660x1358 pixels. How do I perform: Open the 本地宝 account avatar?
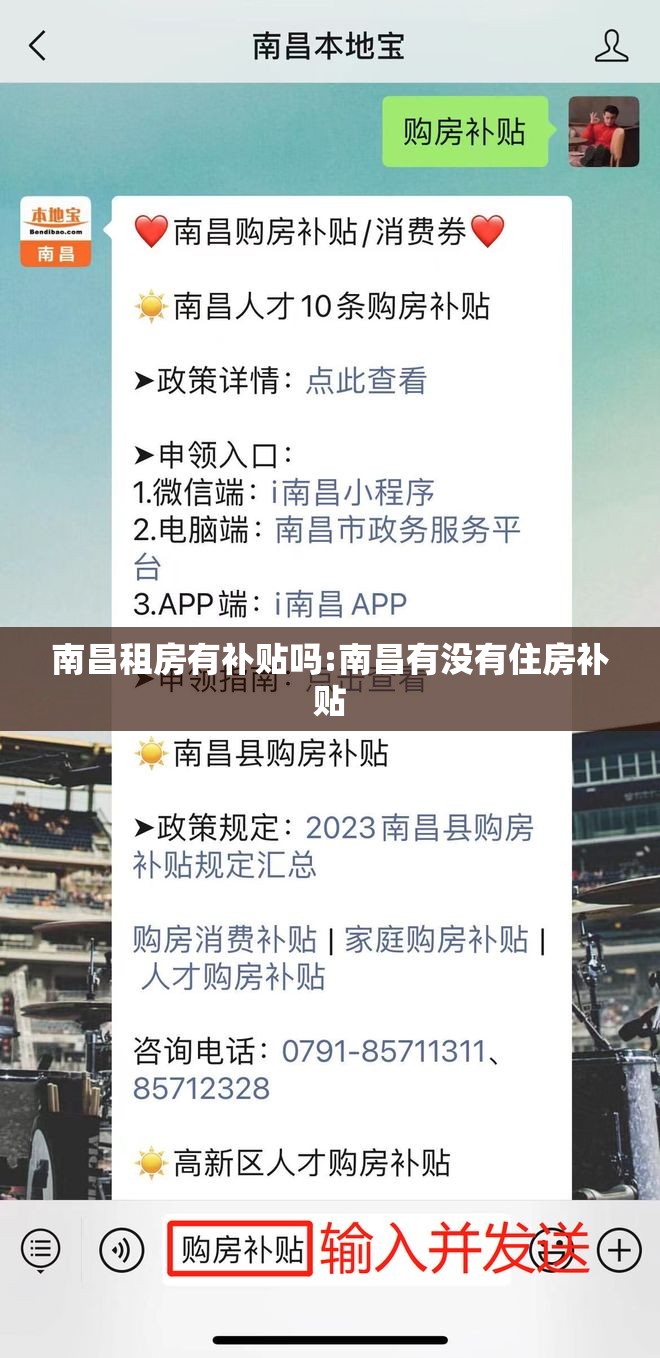click(56, 232)
